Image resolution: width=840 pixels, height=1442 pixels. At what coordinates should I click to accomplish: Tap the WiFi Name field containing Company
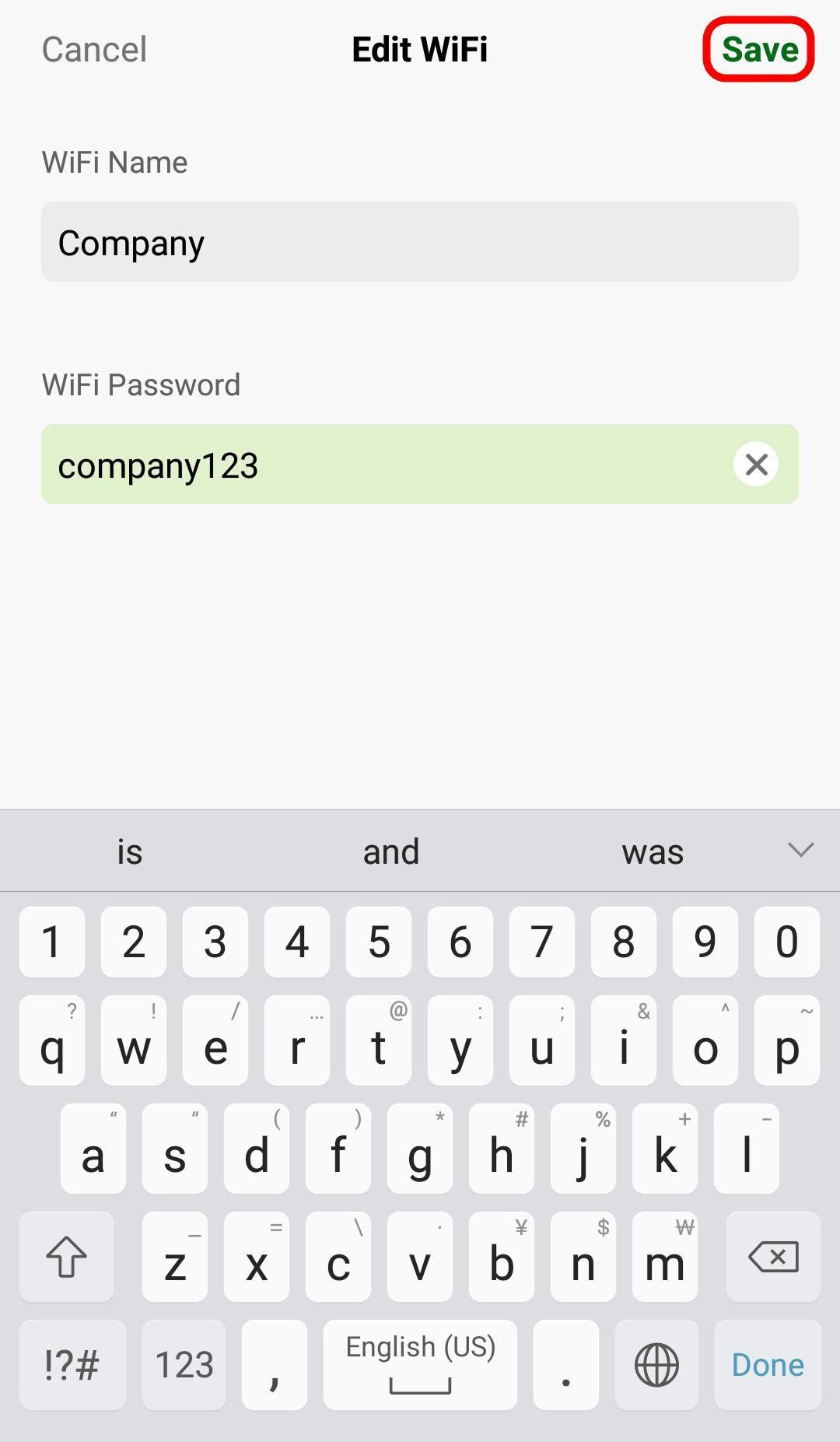coord(420,242)
